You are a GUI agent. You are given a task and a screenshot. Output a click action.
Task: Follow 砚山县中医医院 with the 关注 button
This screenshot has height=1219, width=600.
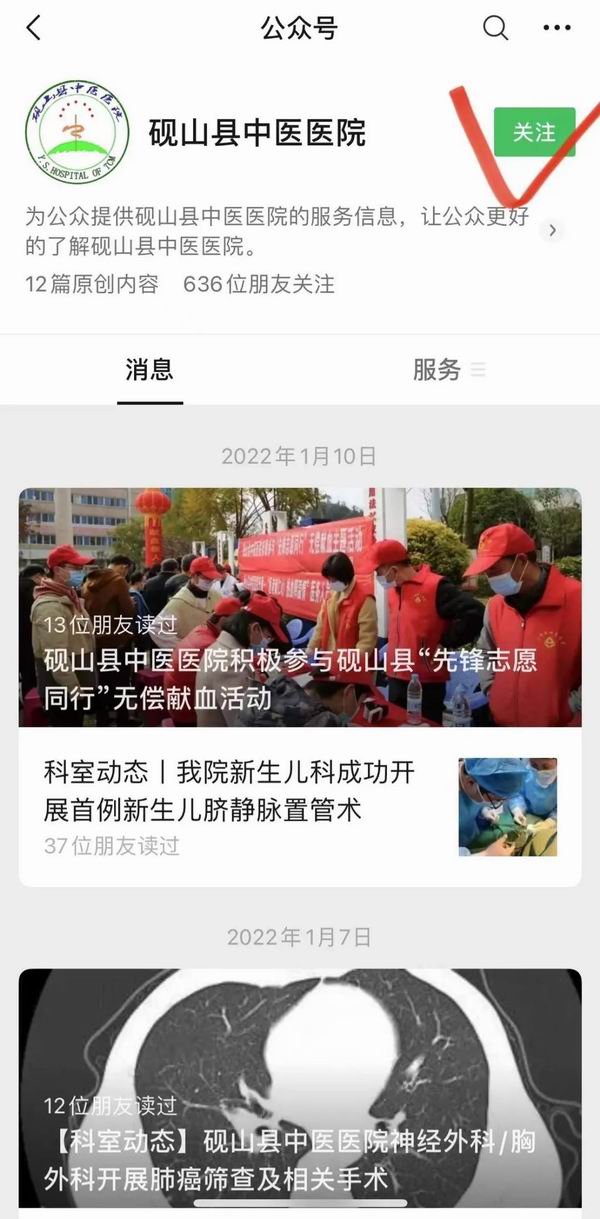click(534, 132)
